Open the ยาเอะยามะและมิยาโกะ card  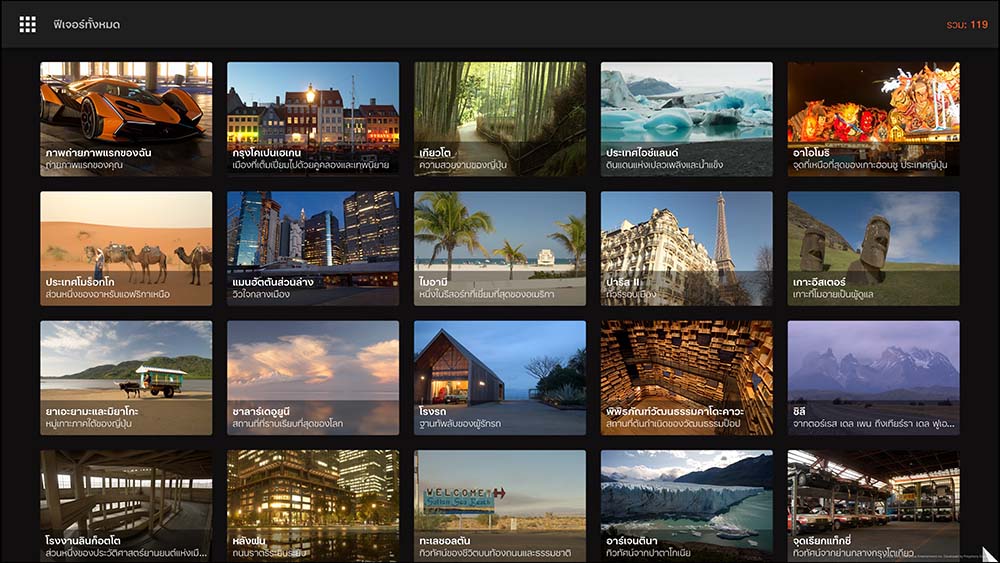coord(126,377)
